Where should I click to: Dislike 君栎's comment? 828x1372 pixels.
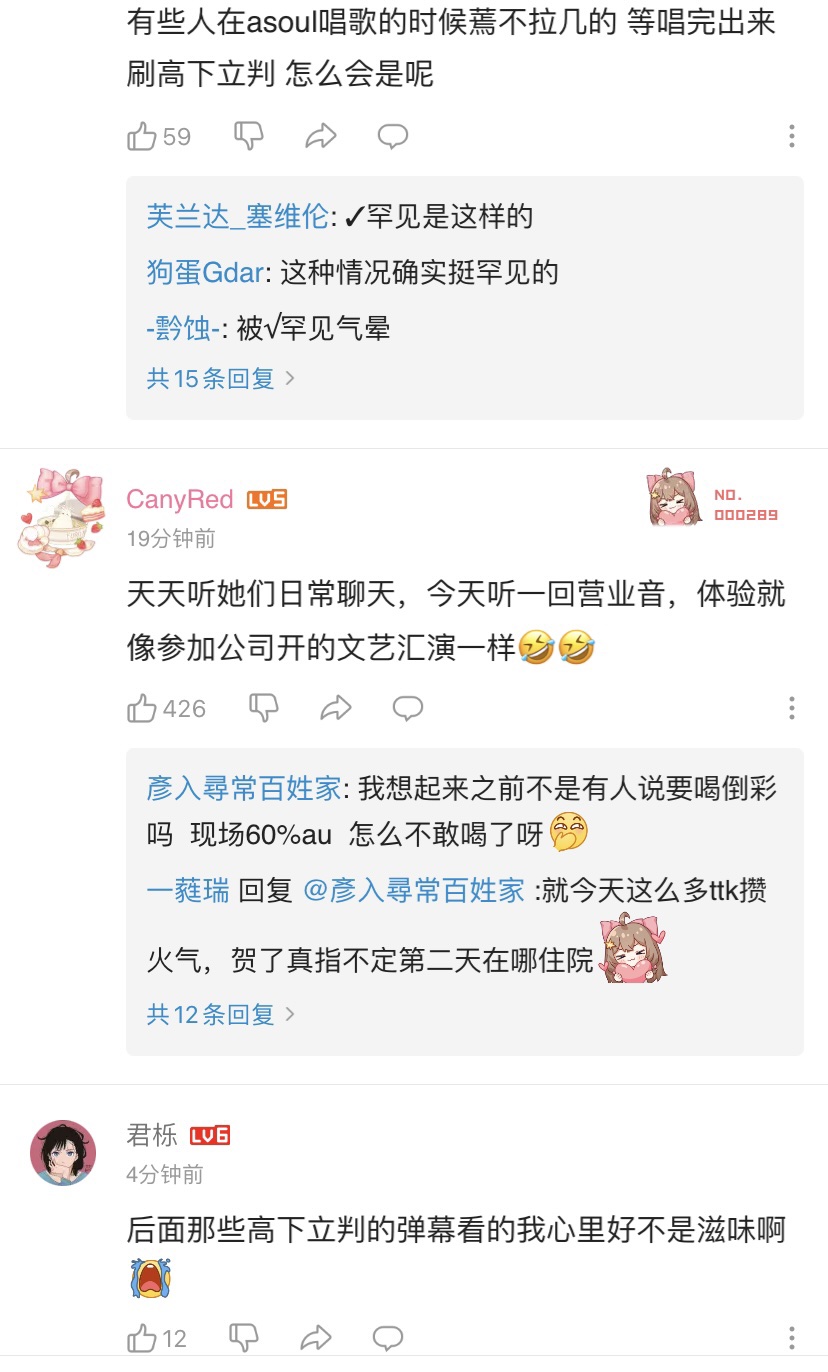244,1337
